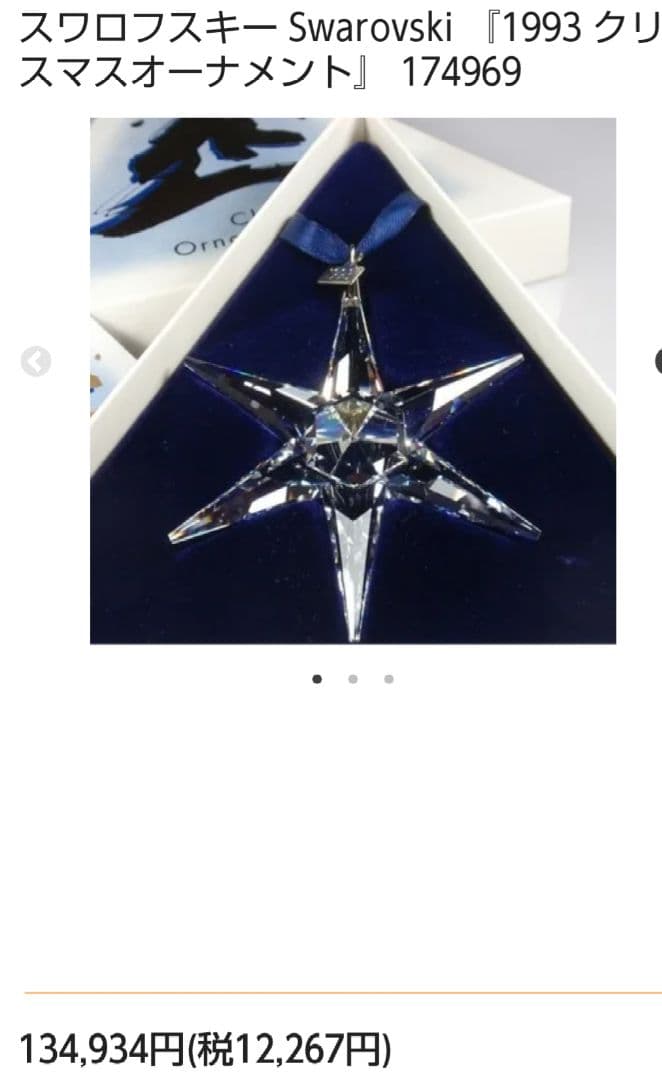Viewport: 662px width, 1080px height.
Task: Open the Swarovski star ornament photo
Action: click(x=353, y=380)
